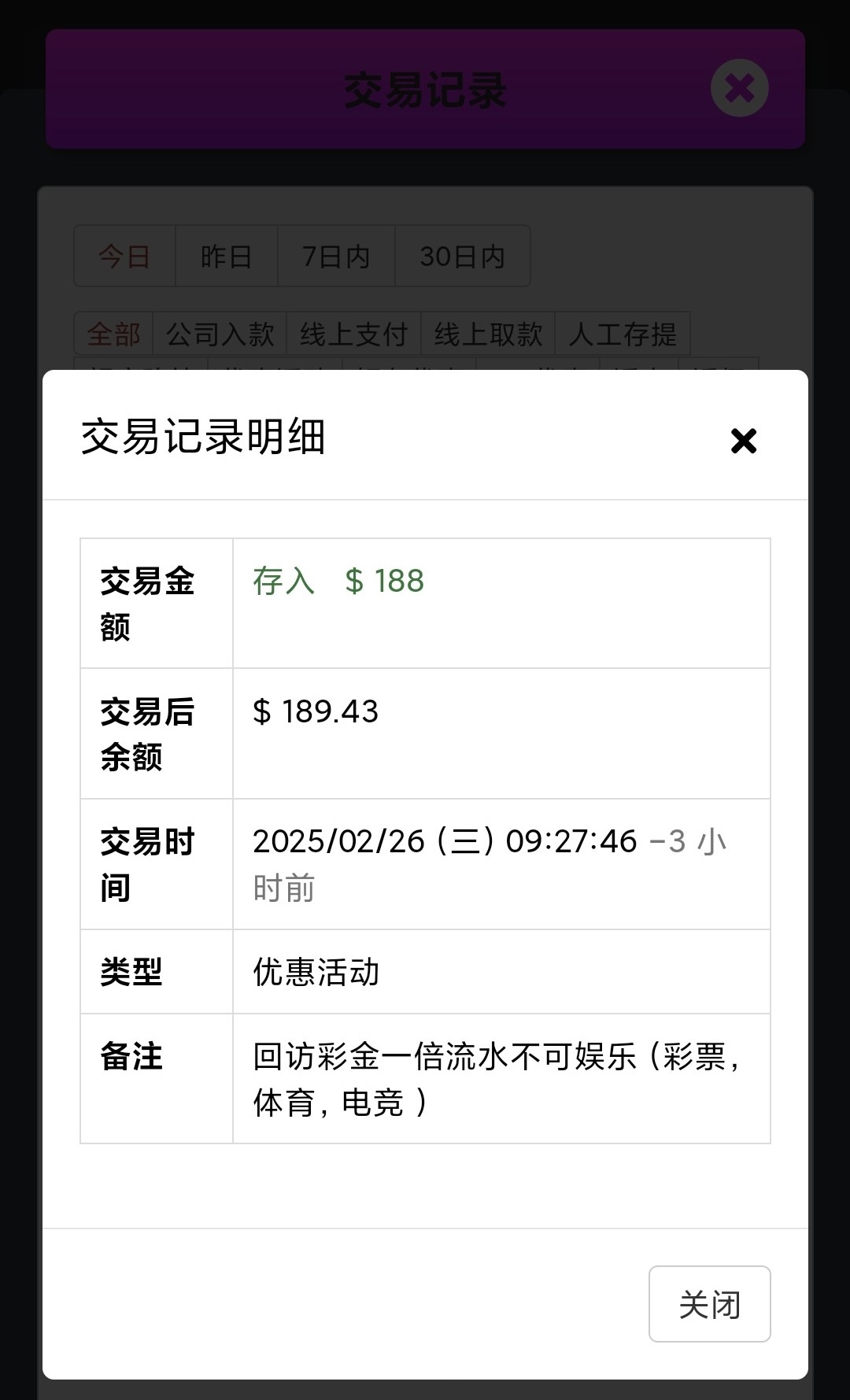Image resolution: width=850 pixels, height=1400 pixels.
Task: Close the 交易记录明细 dialog with X
Action: tap(743, 441)
